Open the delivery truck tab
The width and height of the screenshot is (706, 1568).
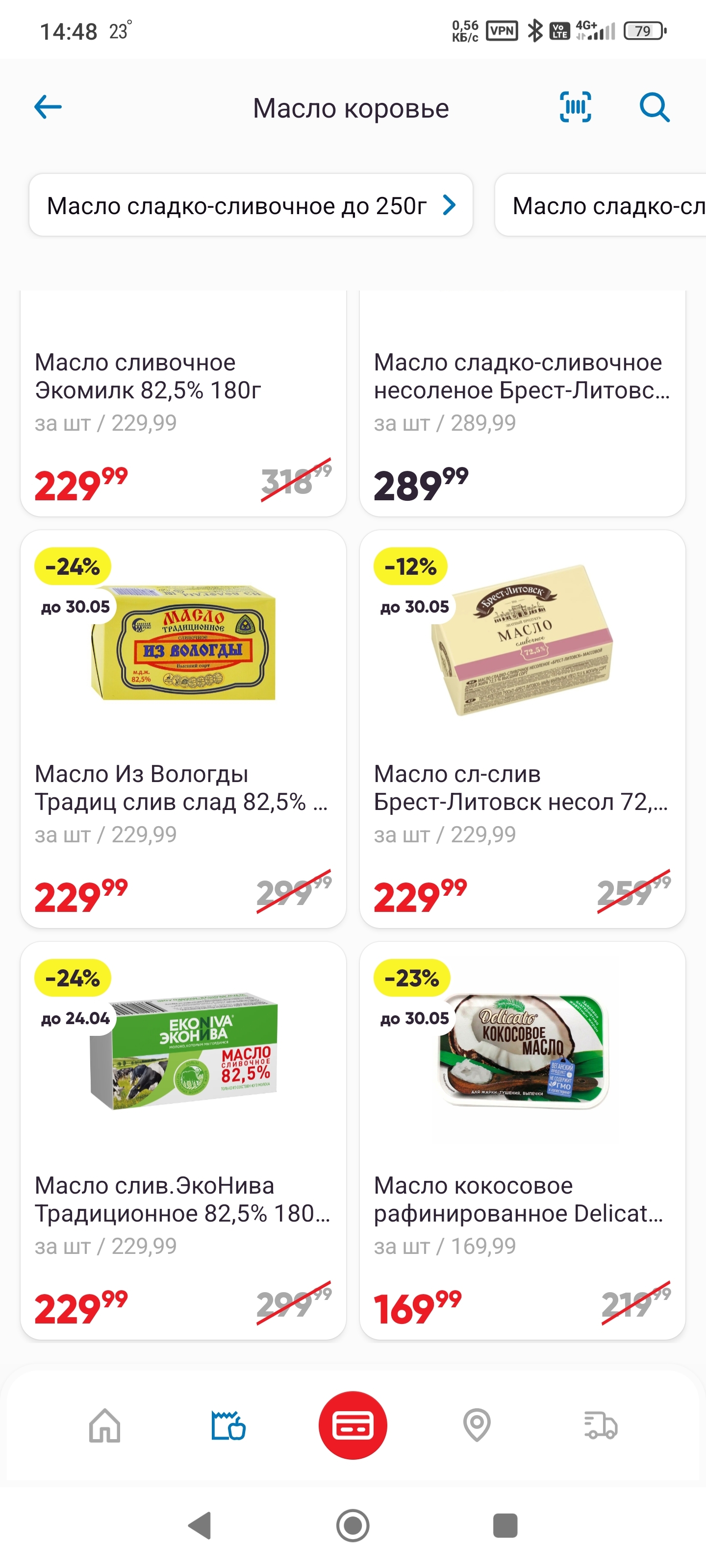[x=601, y=1425]
